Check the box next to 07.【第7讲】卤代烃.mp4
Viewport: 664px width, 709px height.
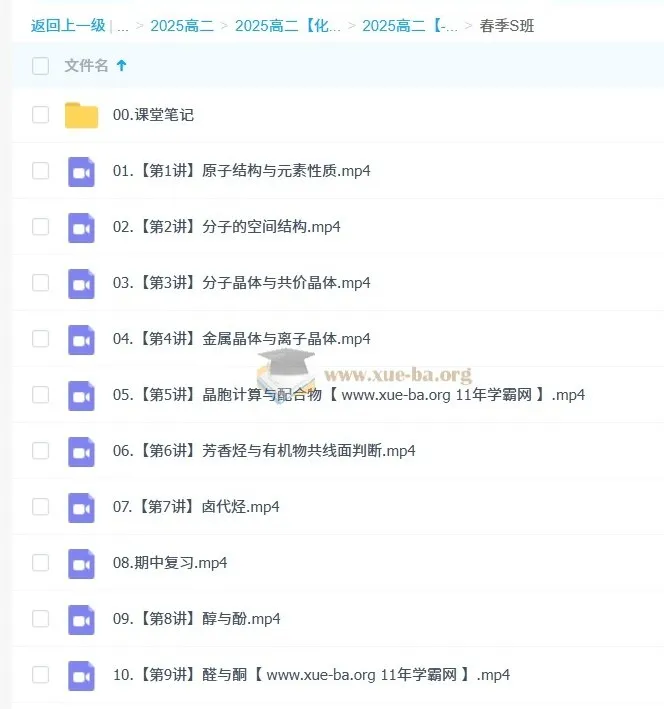click(40, 507)
